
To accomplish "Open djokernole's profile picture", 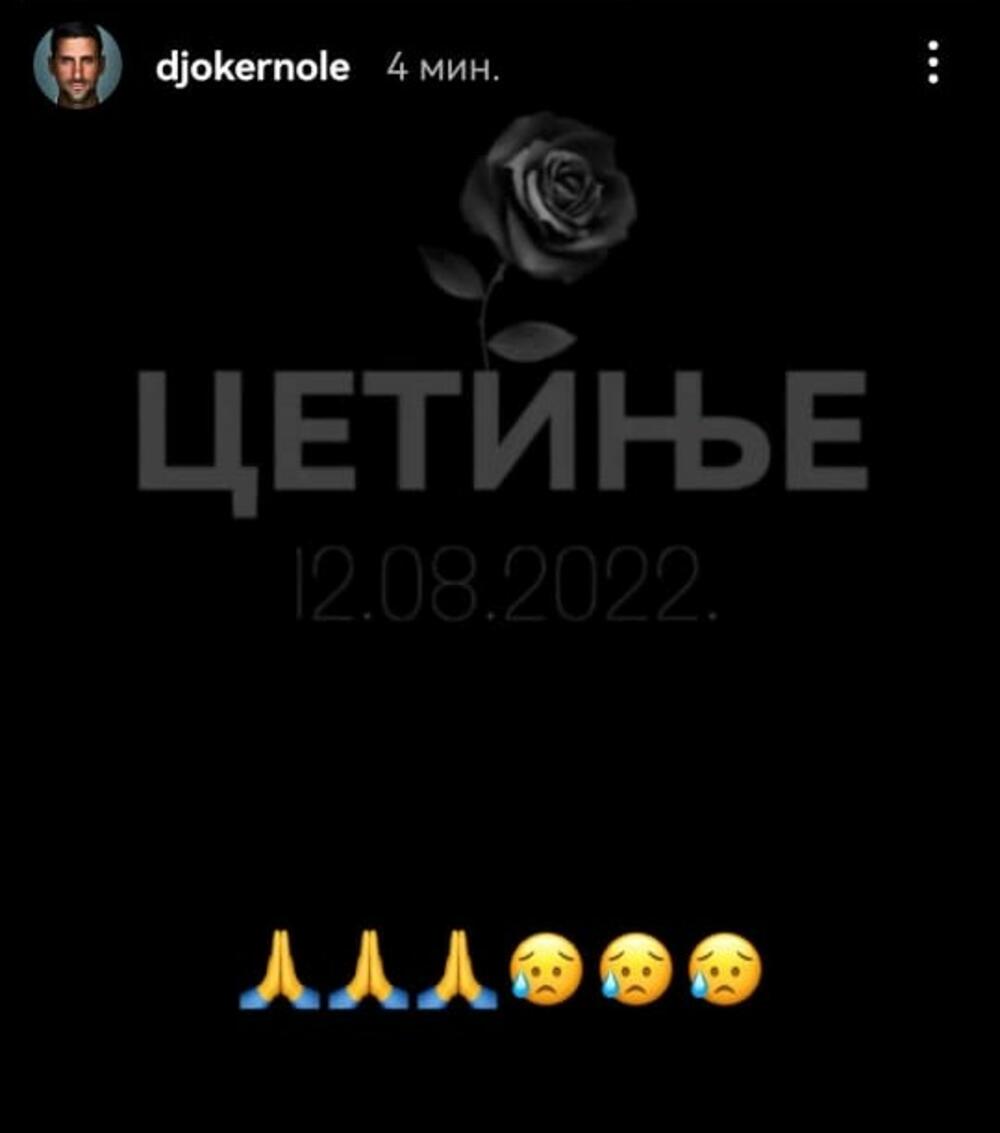I will click(78, 65).
